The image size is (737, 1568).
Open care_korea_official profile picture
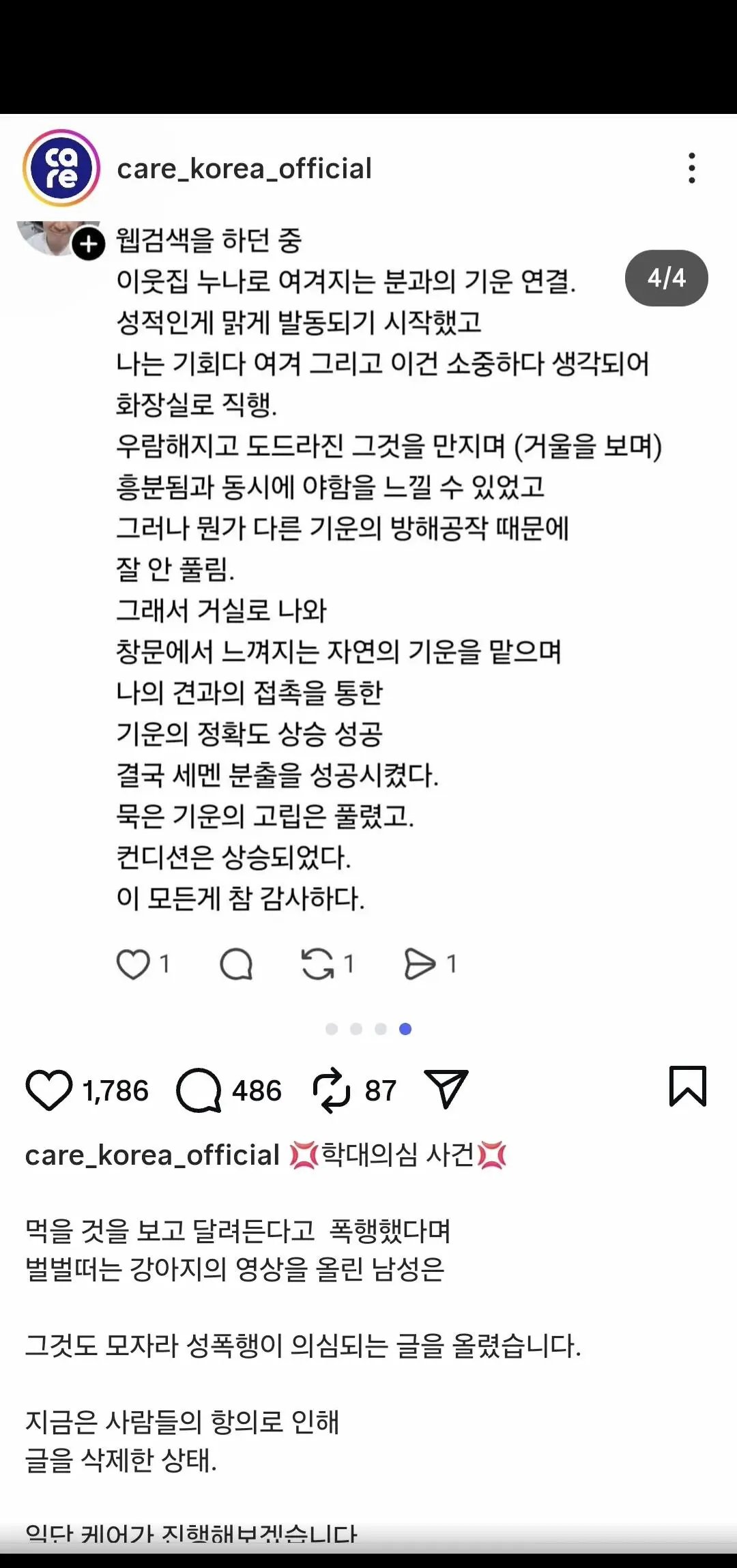tap(61, 168)
